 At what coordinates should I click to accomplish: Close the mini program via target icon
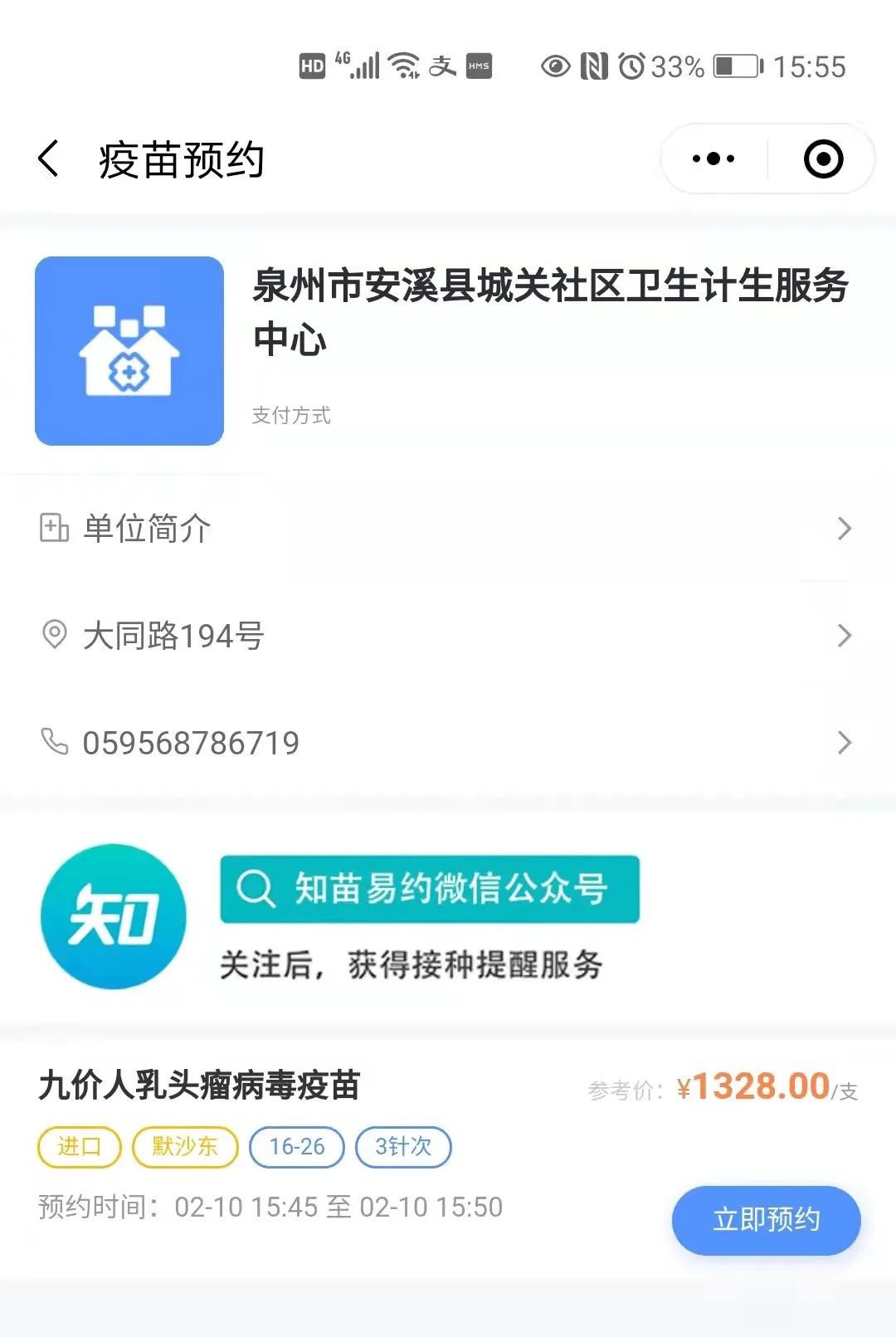[x=823, y=159]
